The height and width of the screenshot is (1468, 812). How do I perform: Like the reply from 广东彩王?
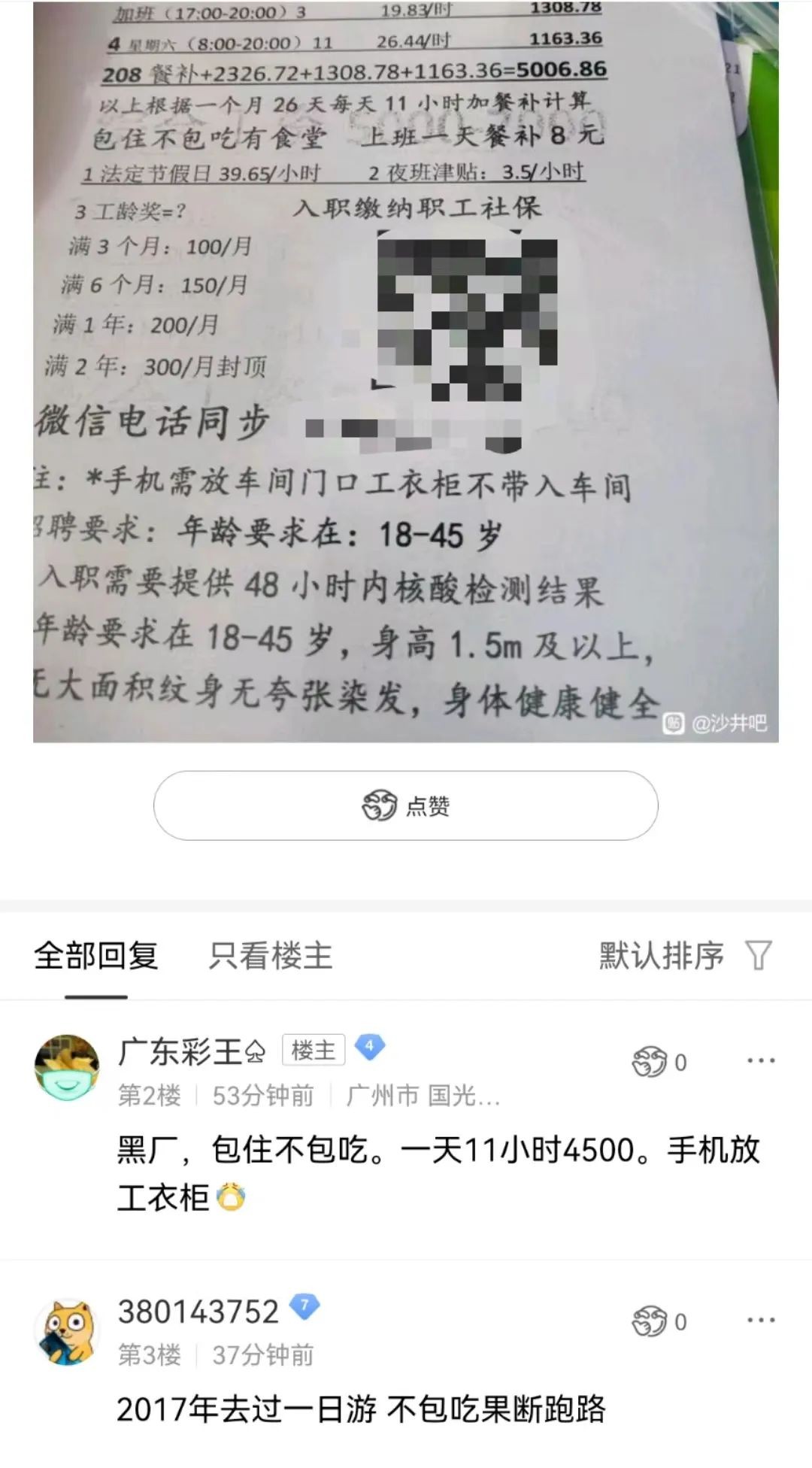(x=659, y=1062)
